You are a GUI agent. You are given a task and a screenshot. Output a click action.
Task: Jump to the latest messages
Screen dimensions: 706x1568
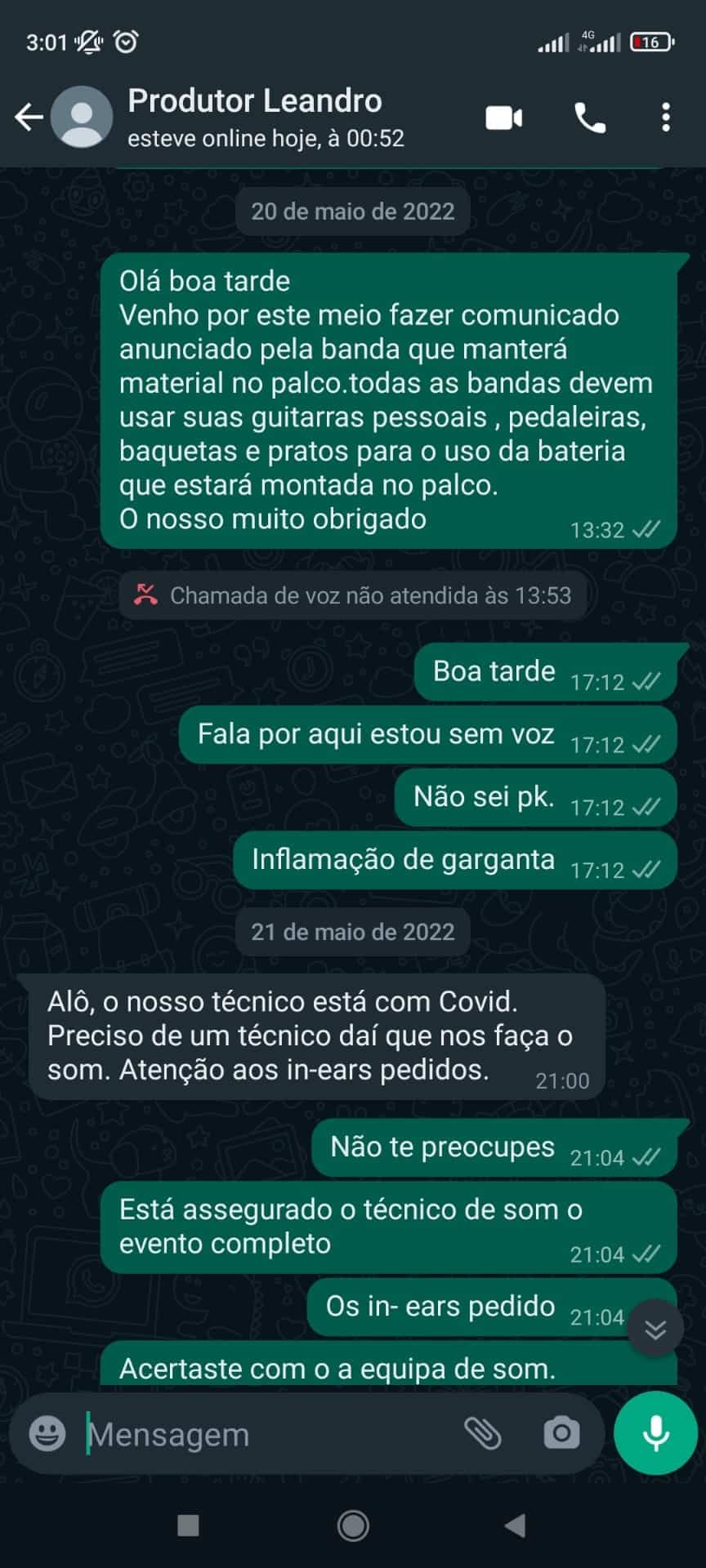(x=655, y=1329)
